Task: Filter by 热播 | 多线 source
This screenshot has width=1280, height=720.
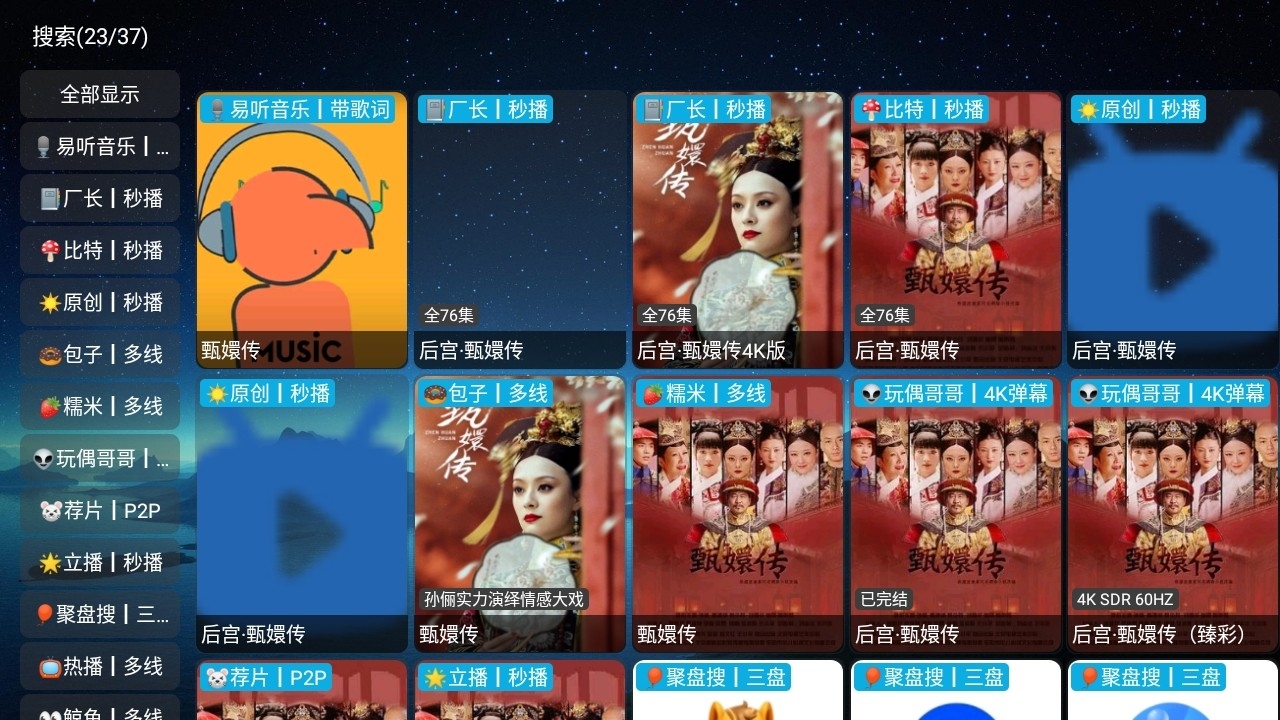Action: pos(100,666)
